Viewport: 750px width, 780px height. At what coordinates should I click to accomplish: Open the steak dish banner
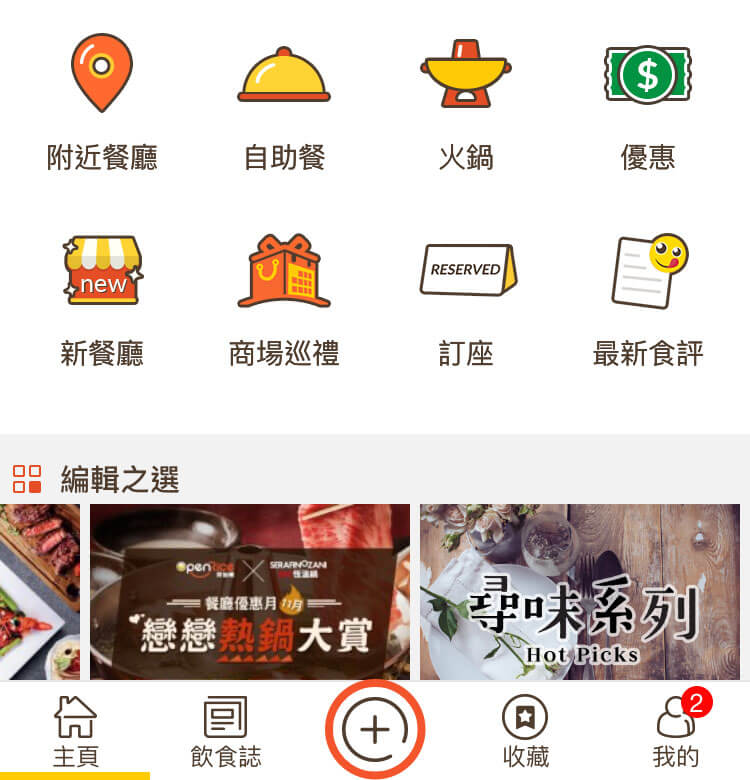tap(38, 592)
